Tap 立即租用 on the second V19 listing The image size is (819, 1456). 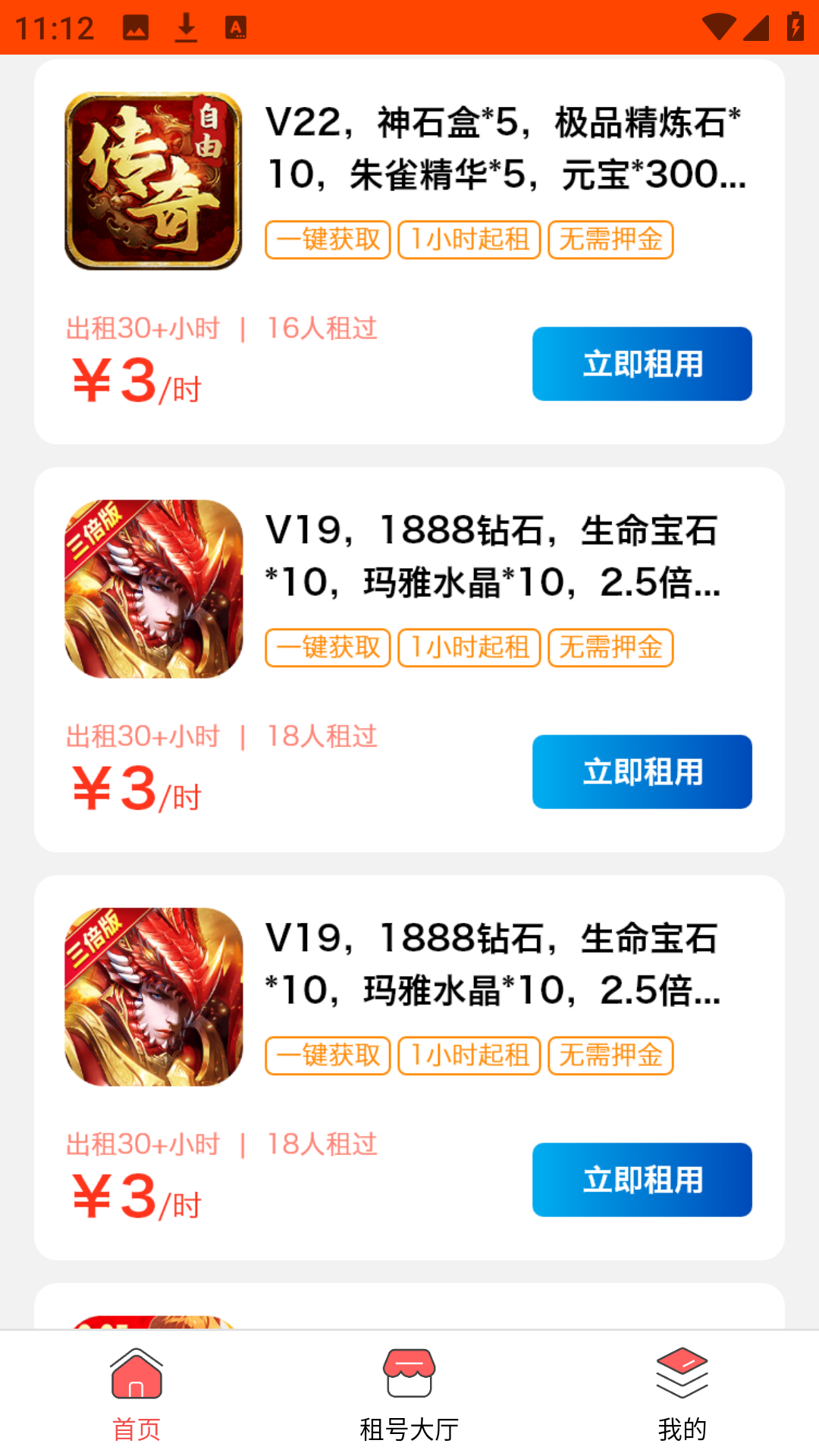(642, 771)
